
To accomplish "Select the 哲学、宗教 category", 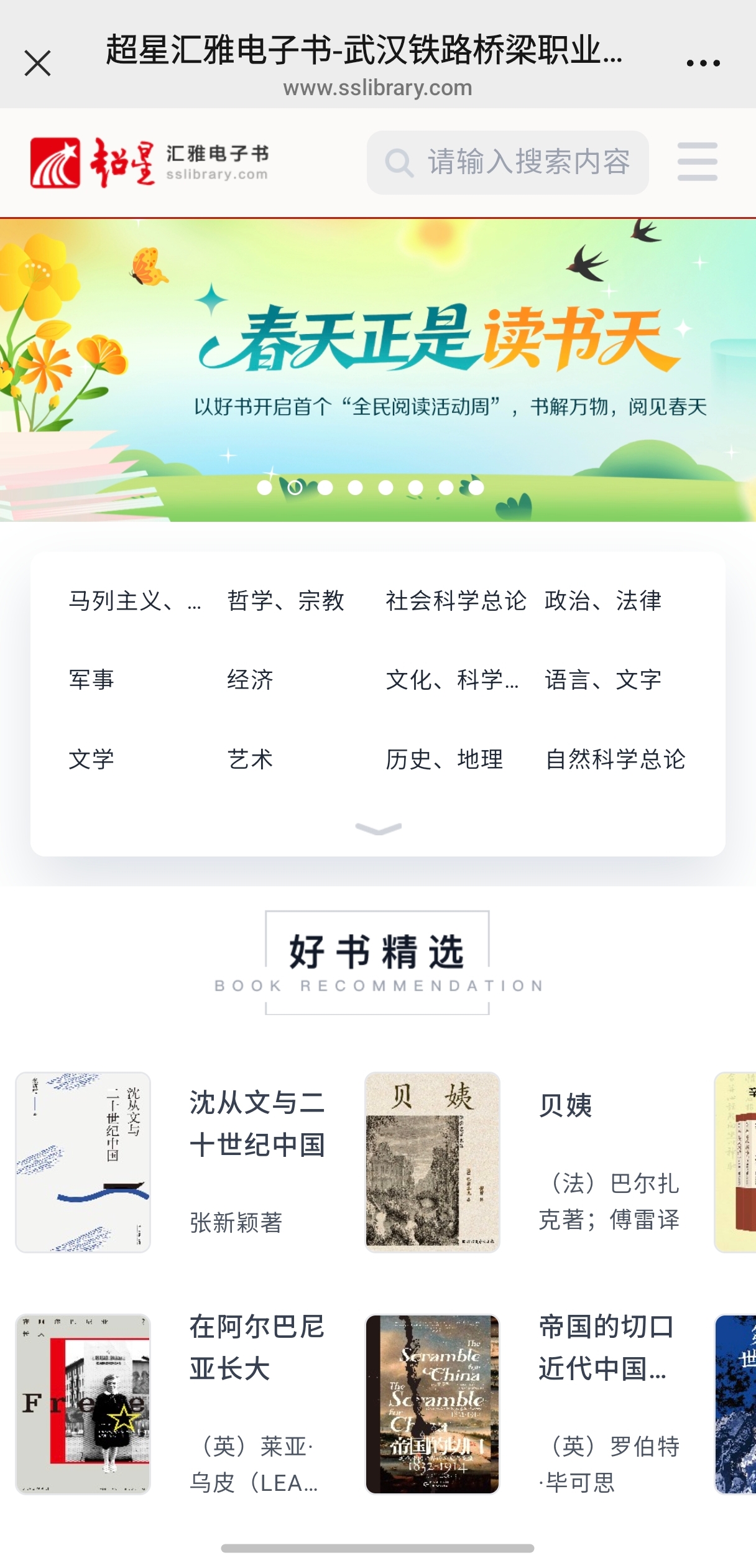I will coord(285,601).
